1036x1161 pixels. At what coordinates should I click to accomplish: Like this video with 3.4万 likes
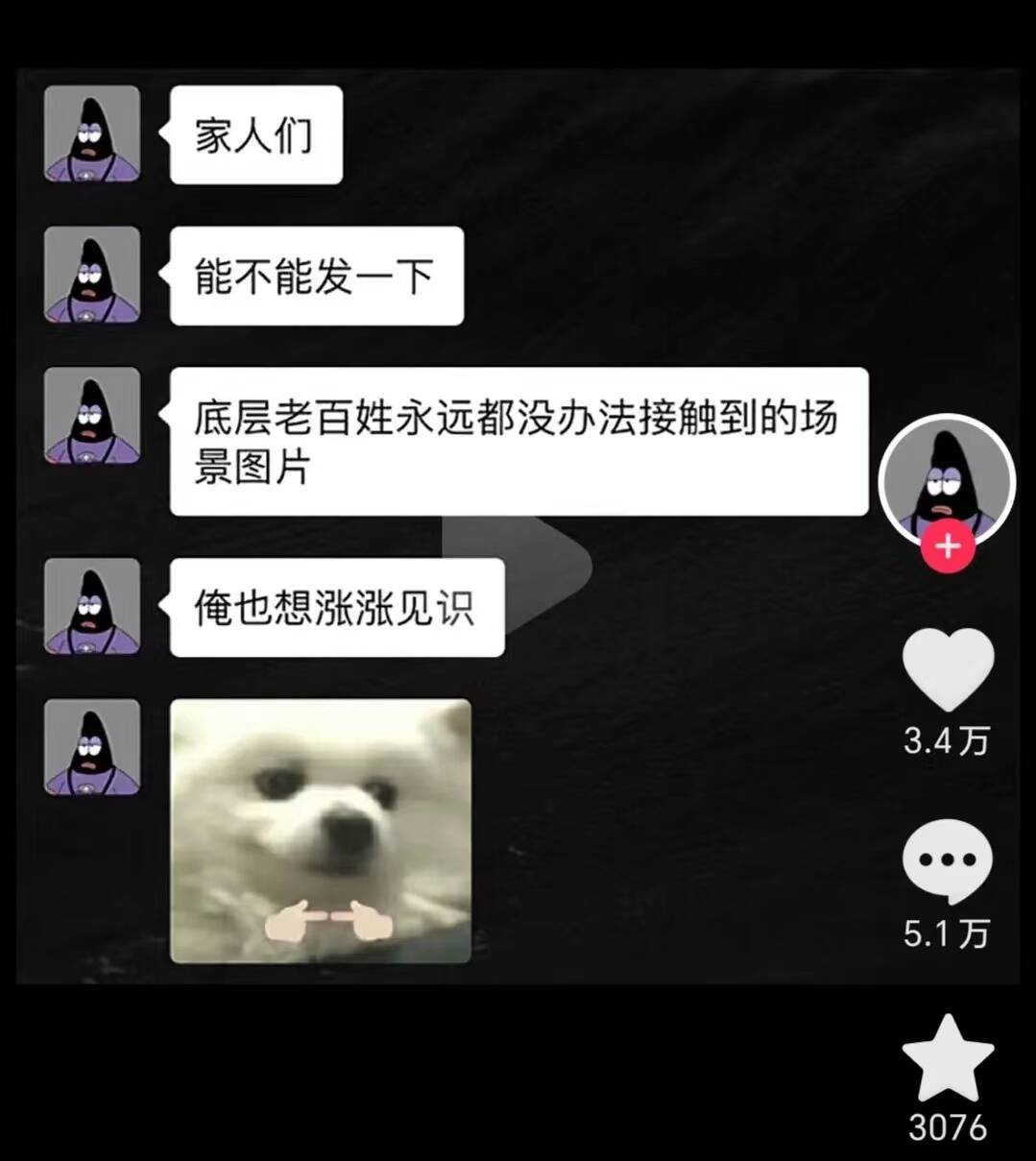tap(948, 669)
